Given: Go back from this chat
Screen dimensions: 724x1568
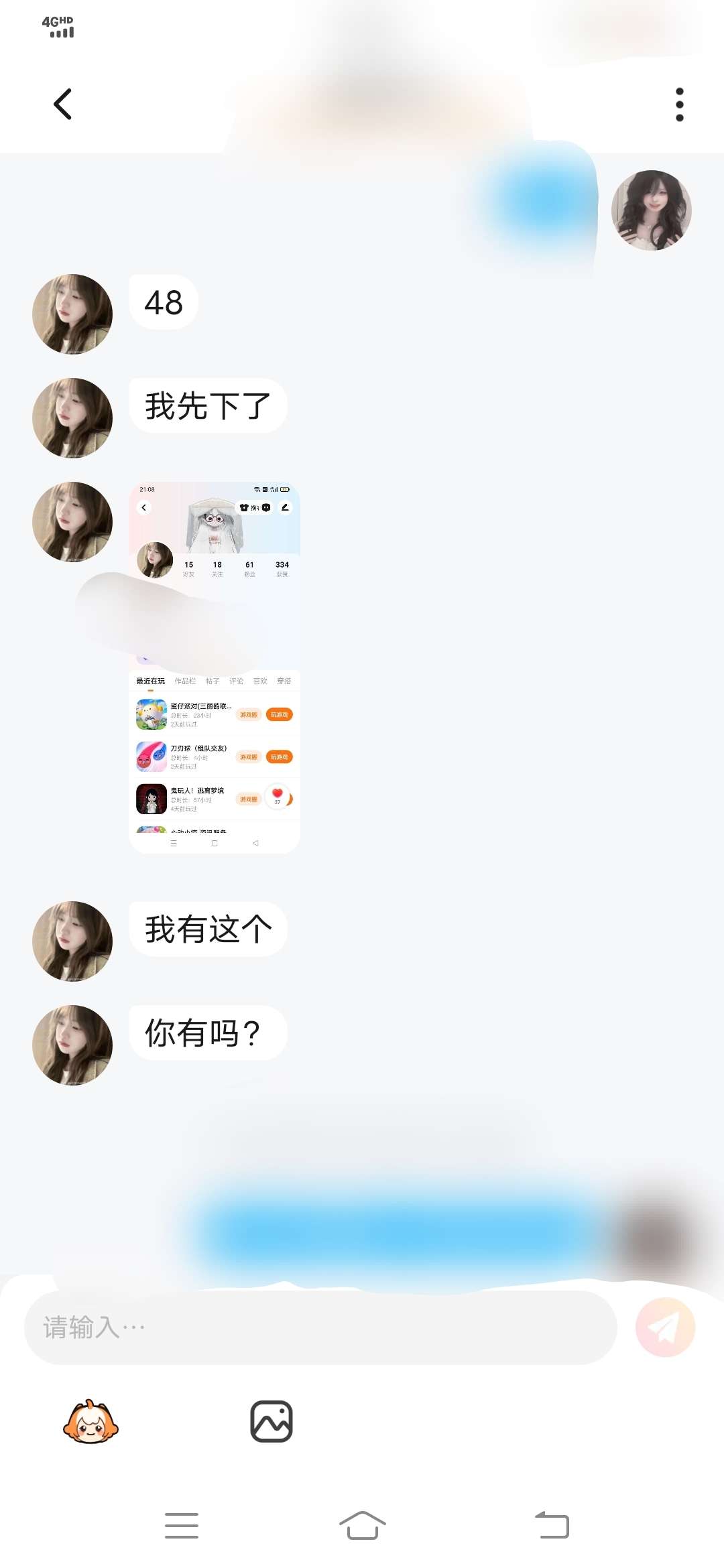Looking at the screenshot, I should click(62, 105).
